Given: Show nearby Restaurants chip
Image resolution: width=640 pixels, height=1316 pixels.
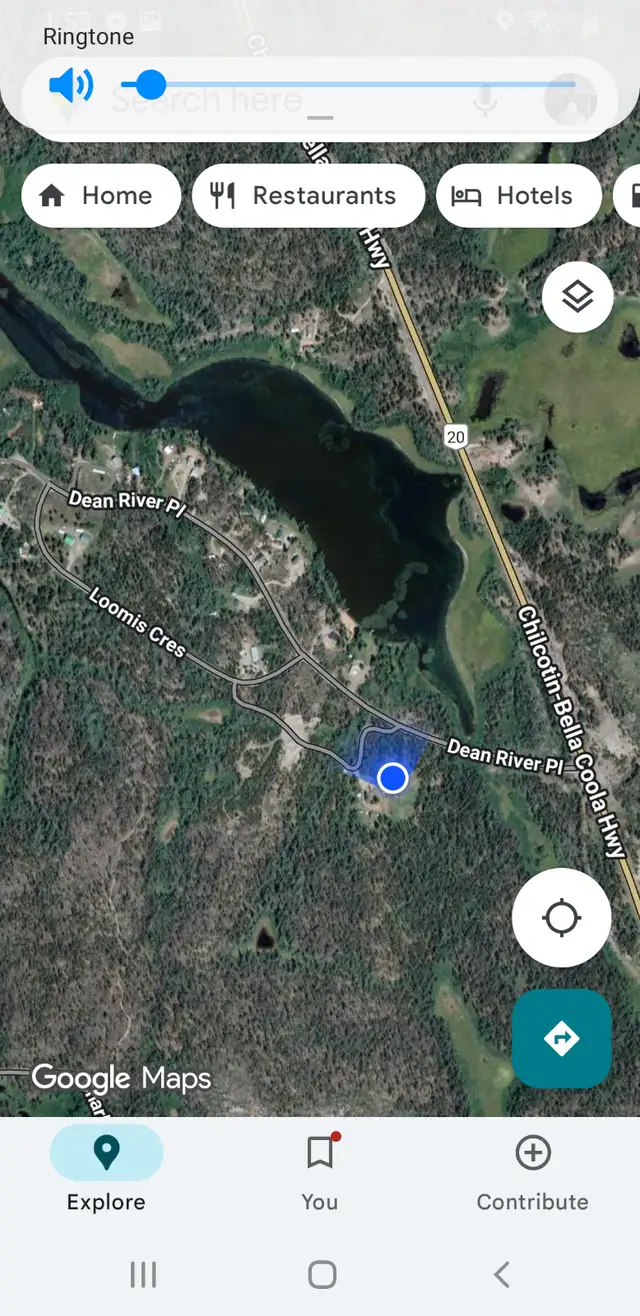Looking at the screenshot, I should pyautogui.click(x=308, y=196).
